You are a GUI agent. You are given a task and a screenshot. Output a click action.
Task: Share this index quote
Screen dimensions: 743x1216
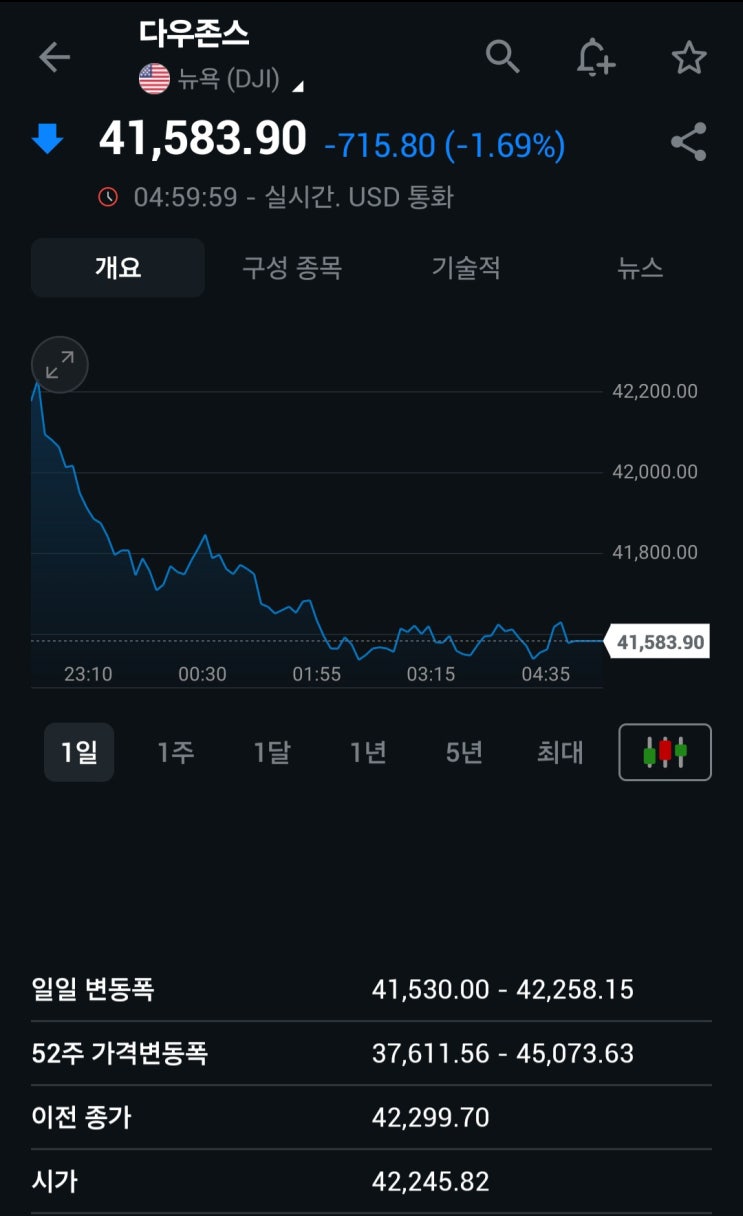[x=688, y=142]
